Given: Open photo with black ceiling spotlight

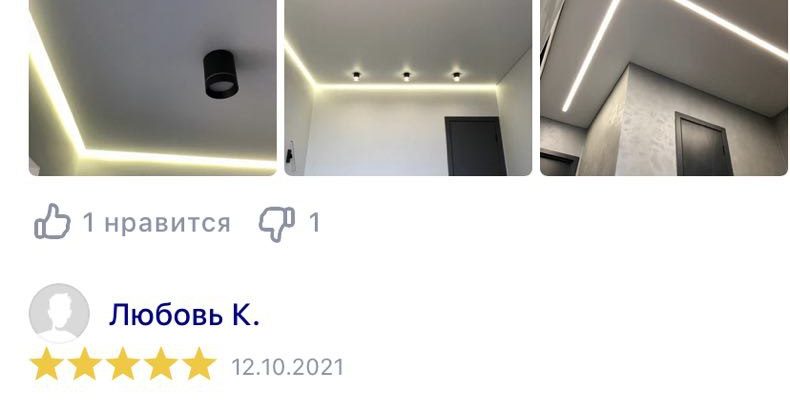Looking at the screenshot, I should point(152,88).
